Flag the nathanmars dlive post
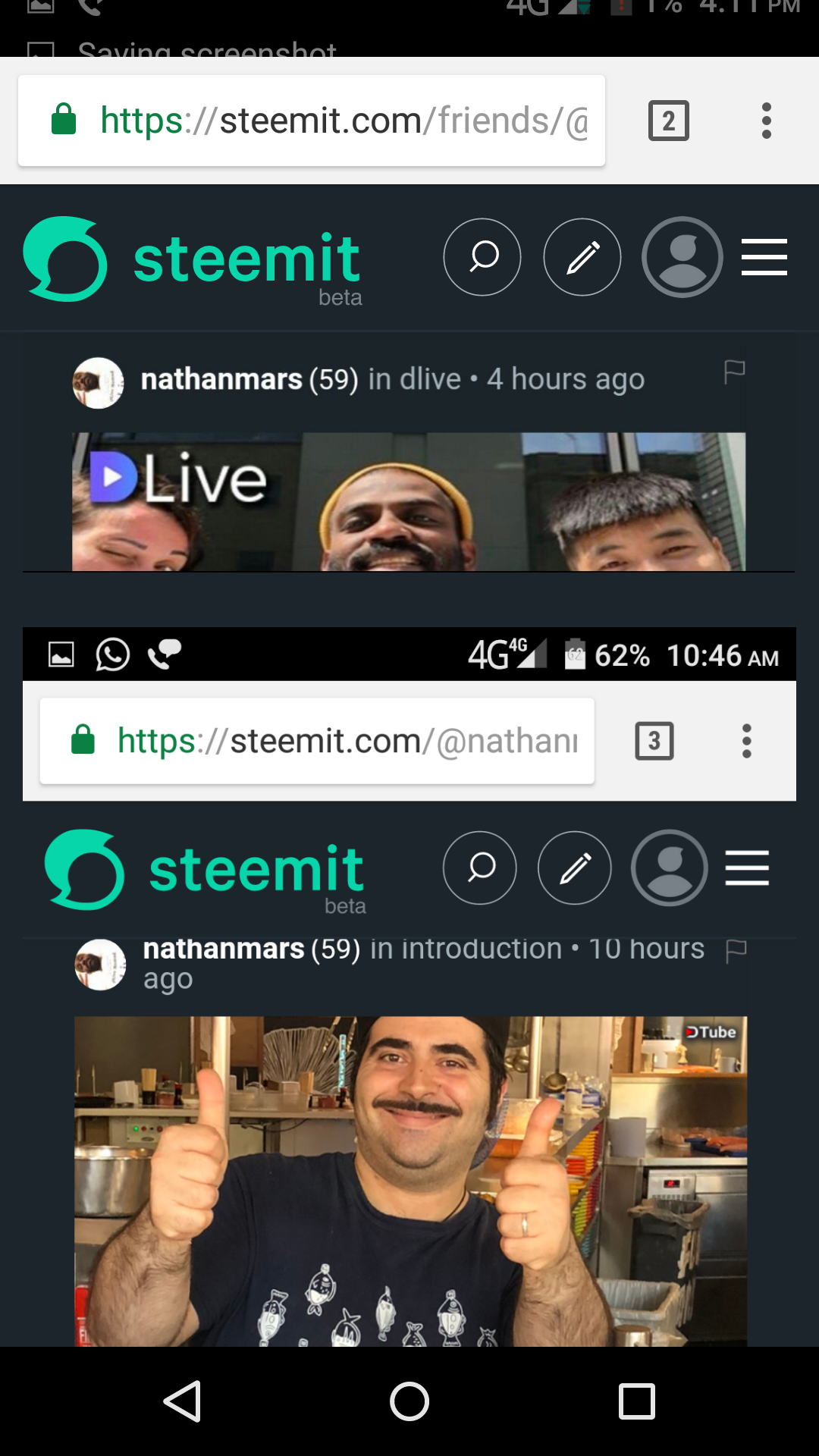The image size is (819, 1456). [x=734, y=372]
